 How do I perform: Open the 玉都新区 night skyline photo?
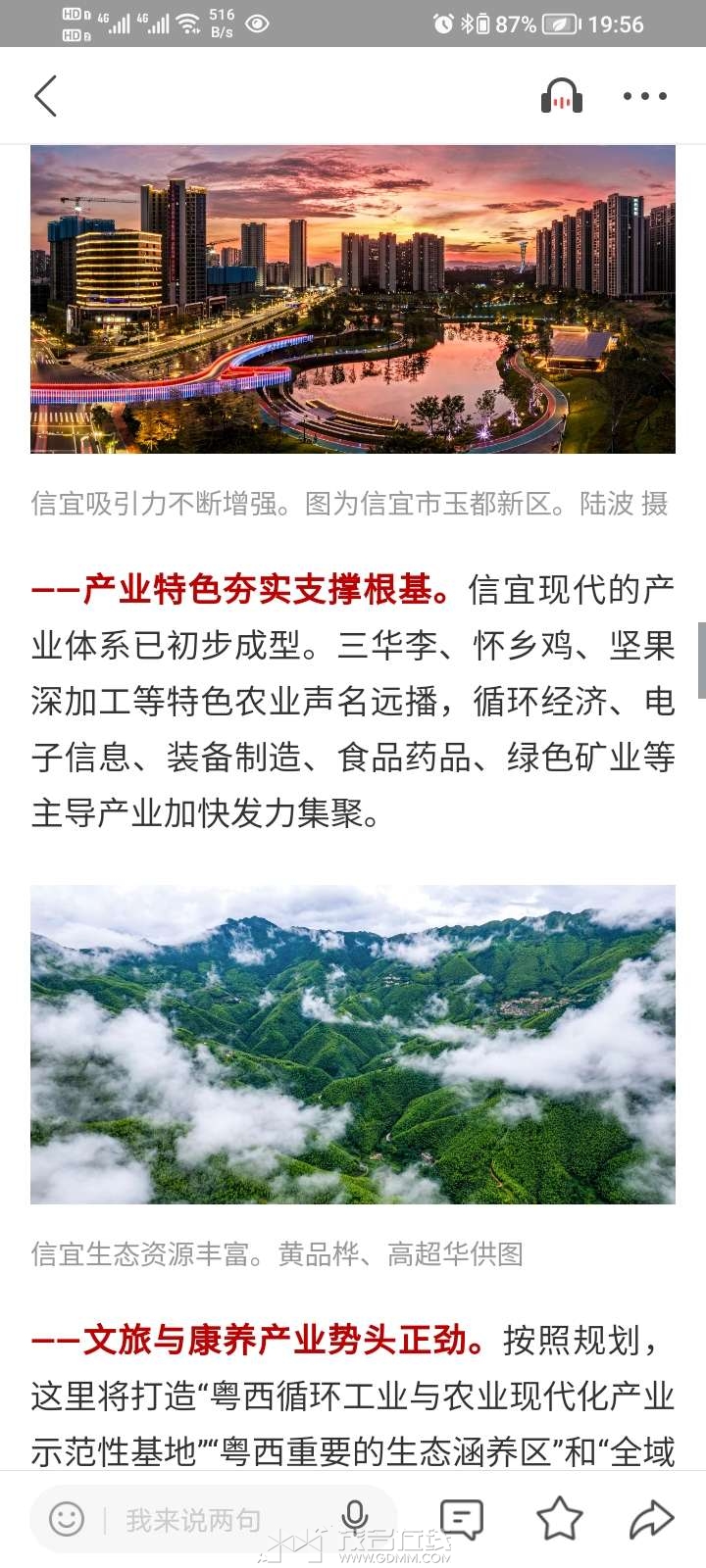353,299
